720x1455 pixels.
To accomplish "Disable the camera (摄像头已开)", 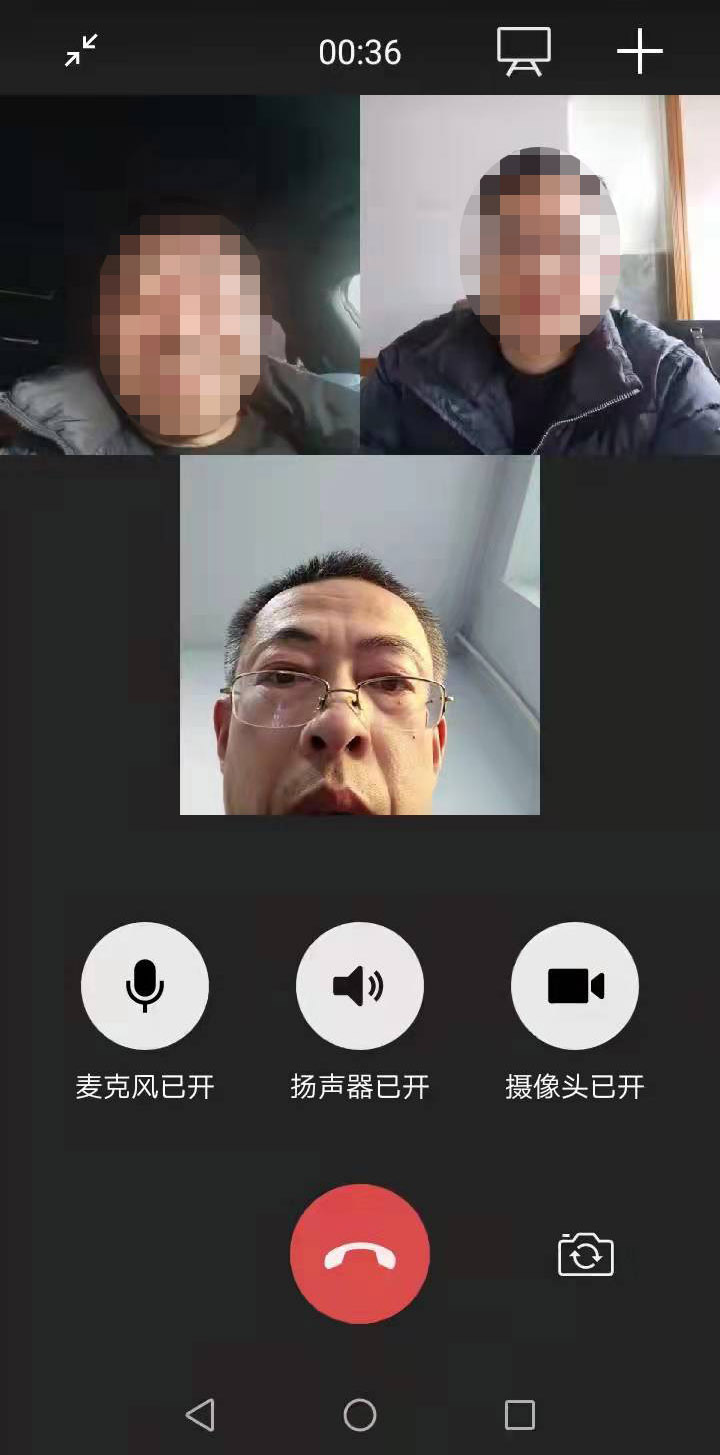I will (x=575, y=986).
